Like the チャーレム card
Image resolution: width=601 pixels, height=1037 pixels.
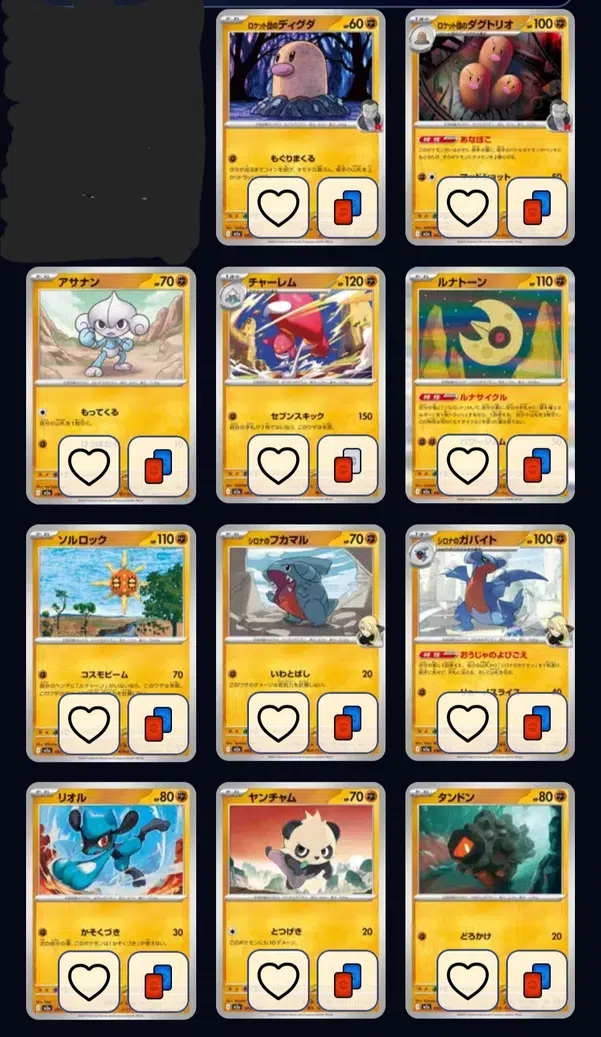pyautogui.click(x=278, y=466)
